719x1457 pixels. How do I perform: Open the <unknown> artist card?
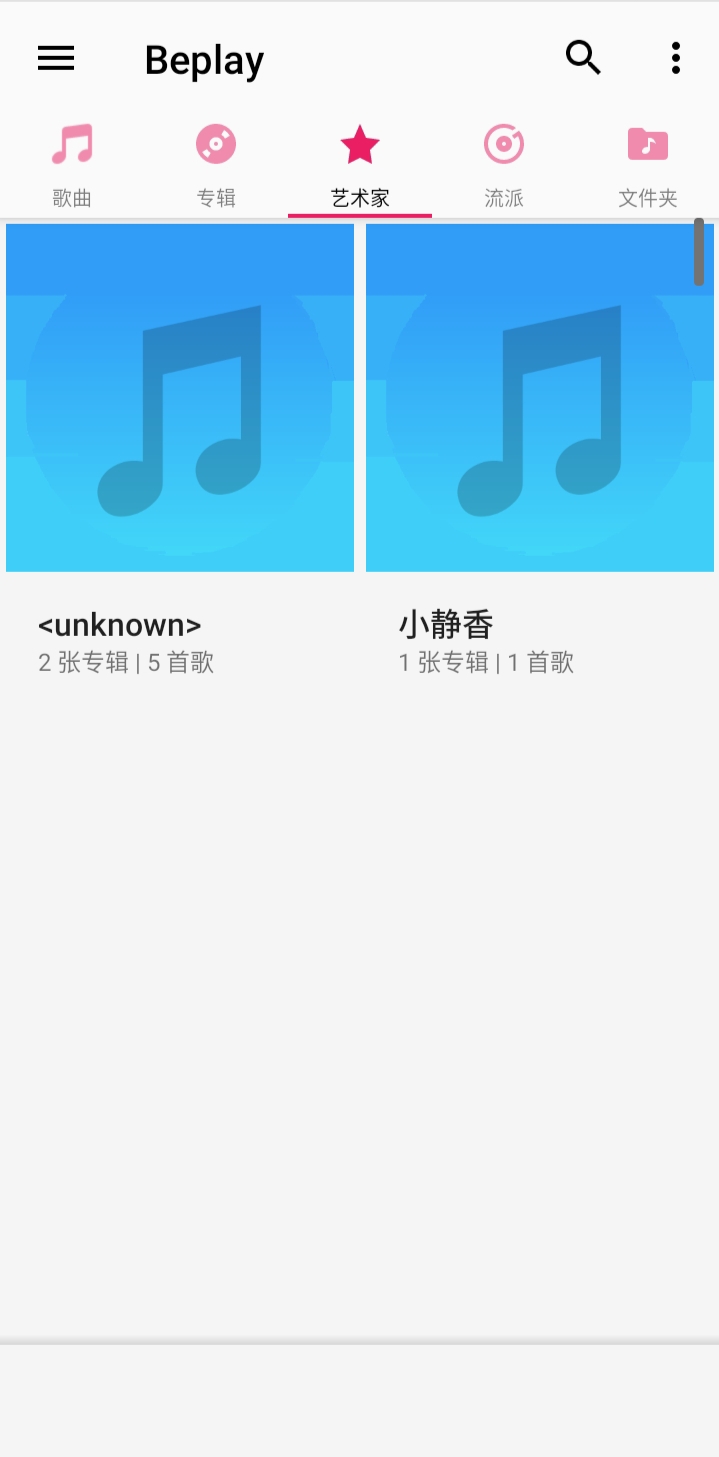click(180, 450)
